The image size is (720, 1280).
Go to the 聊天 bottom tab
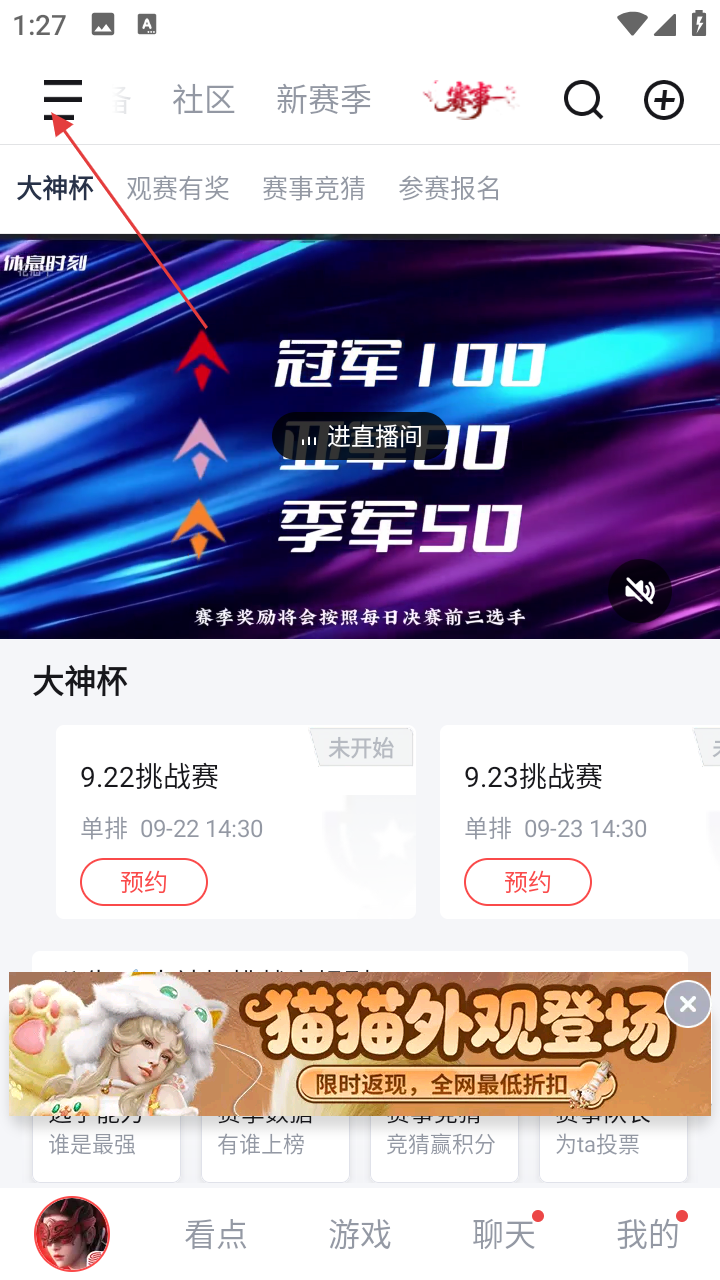[x=504, y=1235]
